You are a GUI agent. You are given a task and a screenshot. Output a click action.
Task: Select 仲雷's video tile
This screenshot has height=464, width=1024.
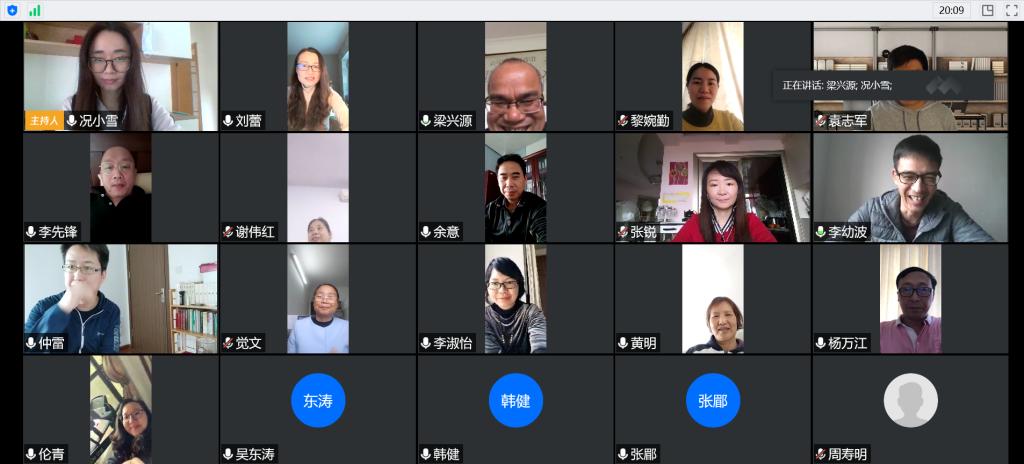[x=121, y=298]
